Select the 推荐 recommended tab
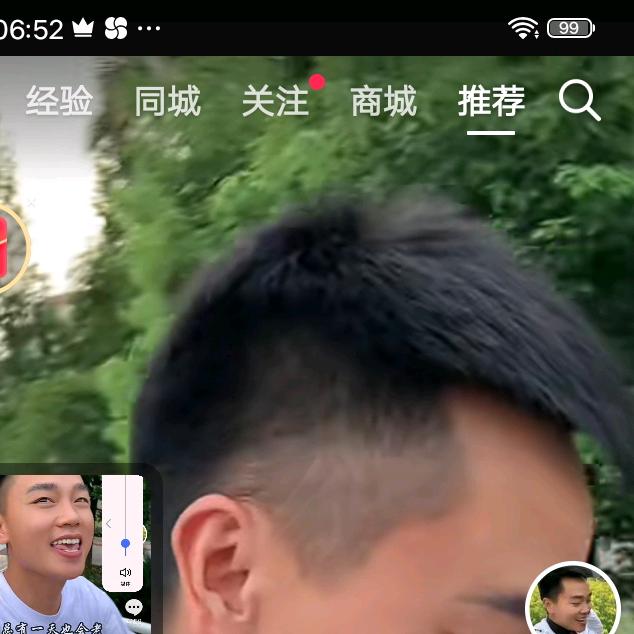634x634 pixels. 491,102
